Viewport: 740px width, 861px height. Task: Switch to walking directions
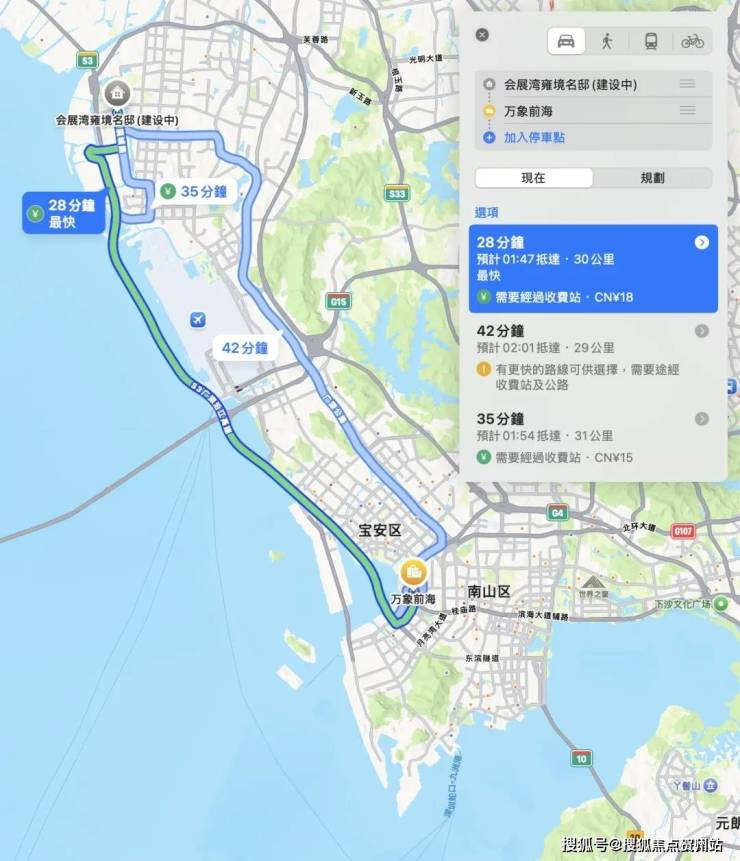click(x=607, y=41)
